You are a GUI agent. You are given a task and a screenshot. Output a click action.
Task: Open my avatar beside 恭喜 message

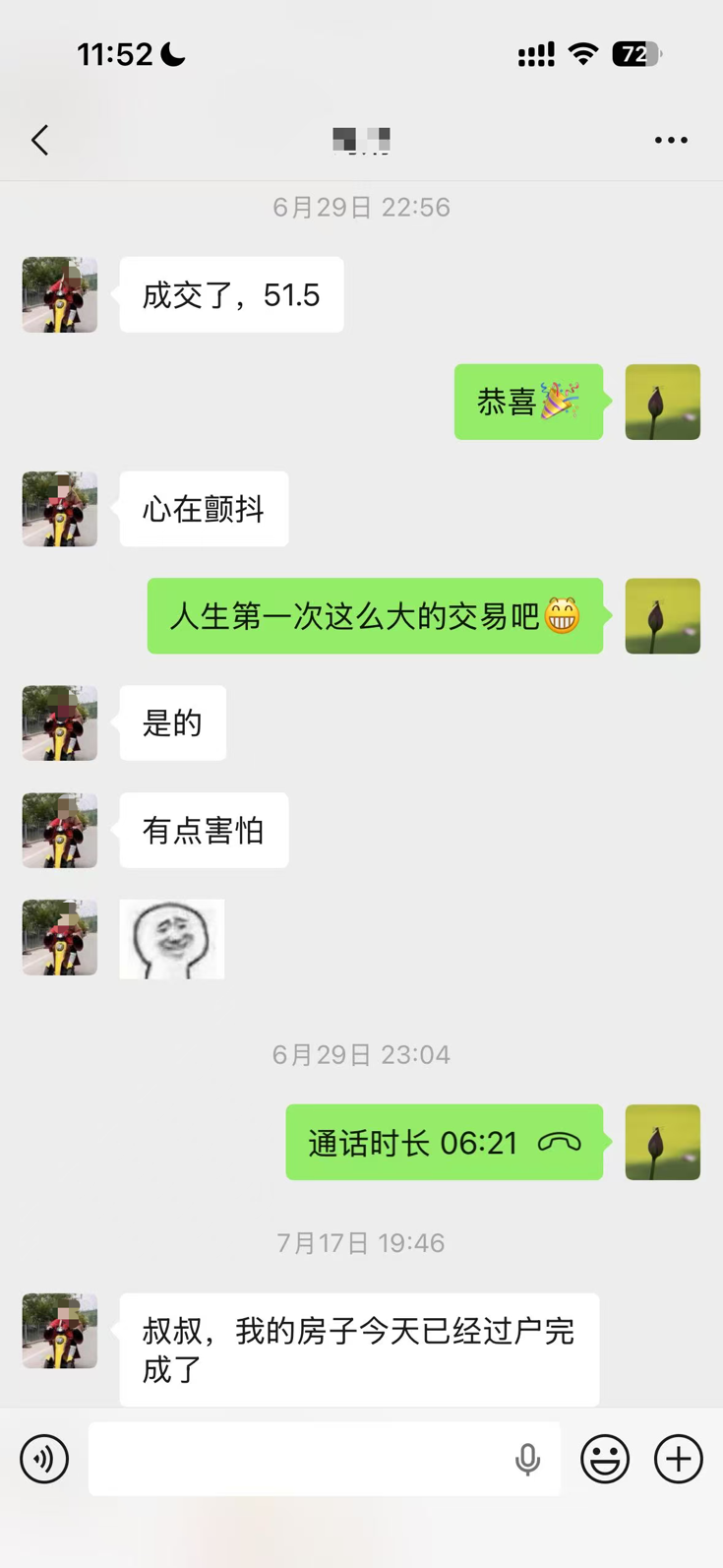(x=663, y=402)
